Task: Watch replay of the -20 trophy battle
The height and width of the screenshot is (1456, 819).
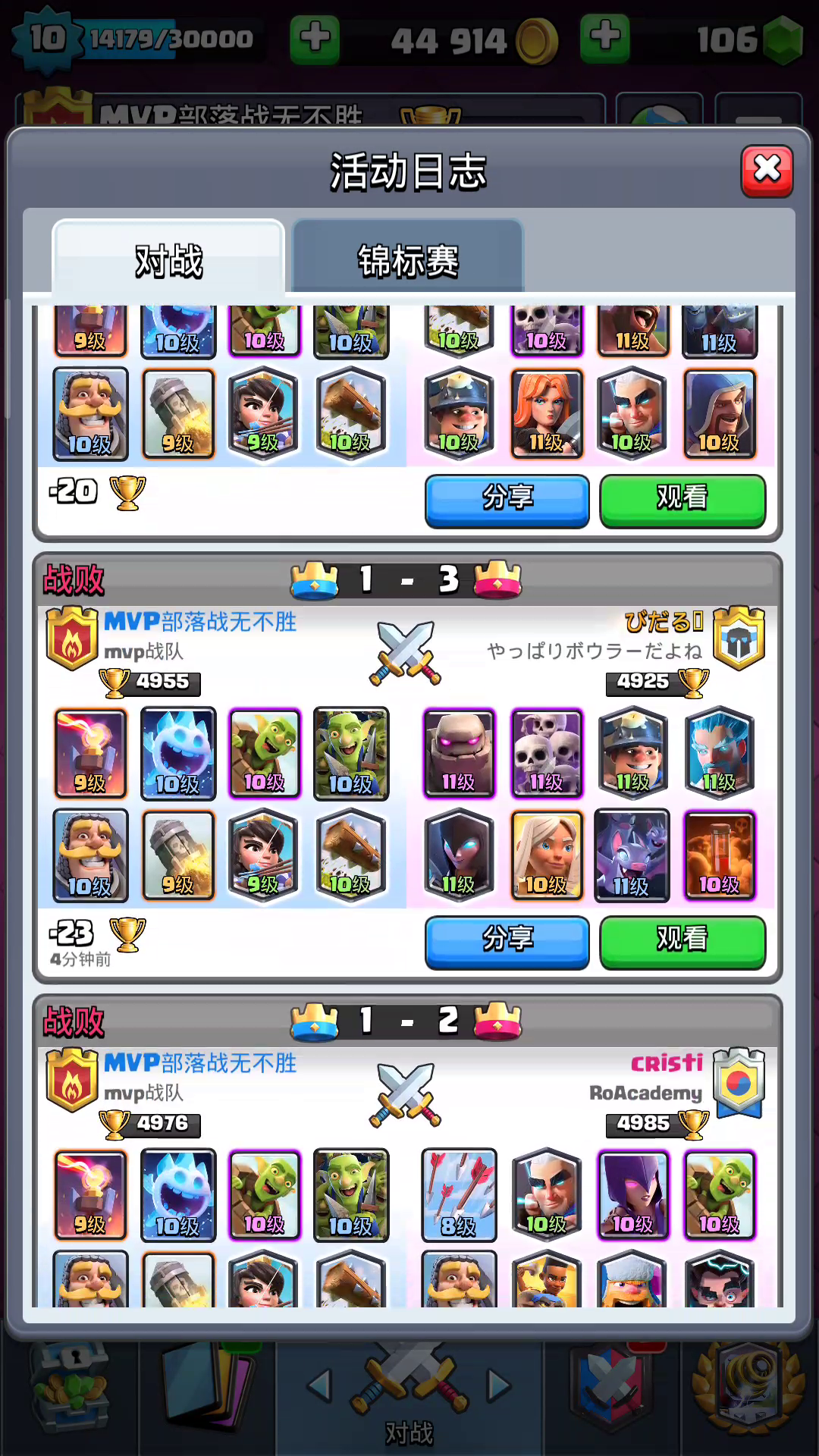Action: coord(682,500)
